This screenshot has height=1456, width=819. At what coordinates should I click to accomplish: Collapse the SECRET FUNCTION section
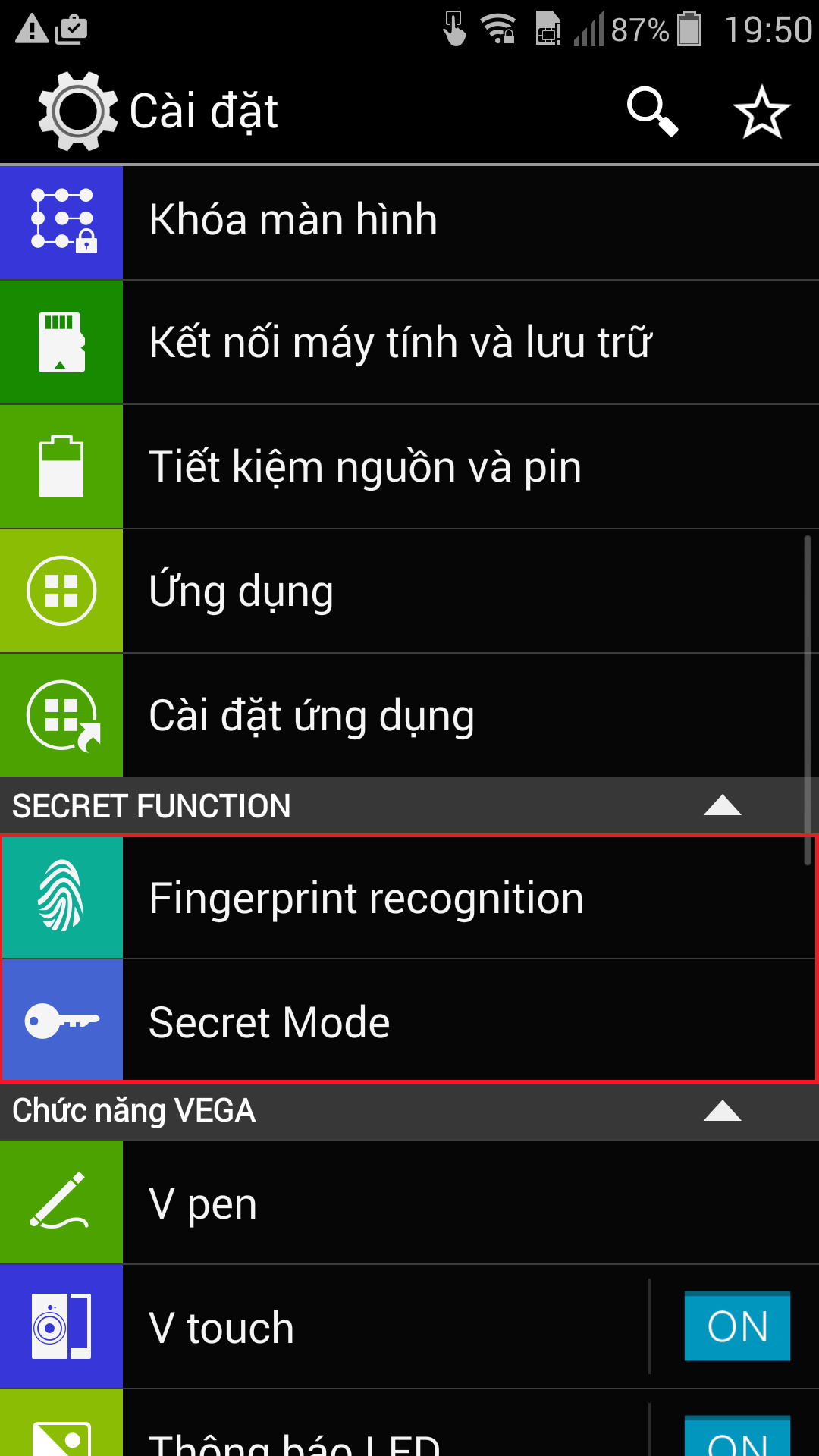722,805
